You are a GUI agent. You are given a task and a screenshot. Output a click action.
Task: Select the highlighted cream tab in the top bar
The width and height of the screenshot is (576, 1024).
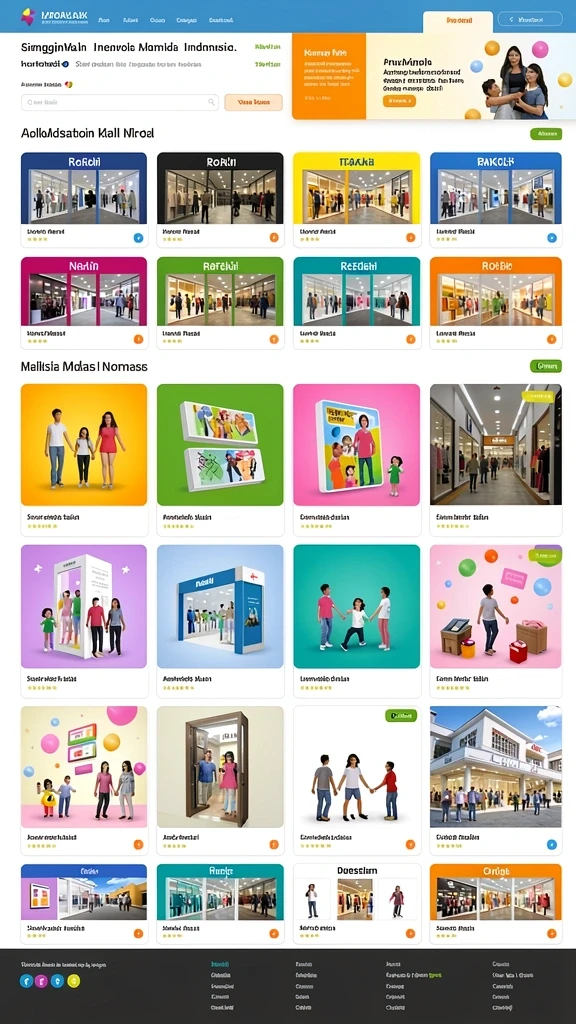coord(458,21)
